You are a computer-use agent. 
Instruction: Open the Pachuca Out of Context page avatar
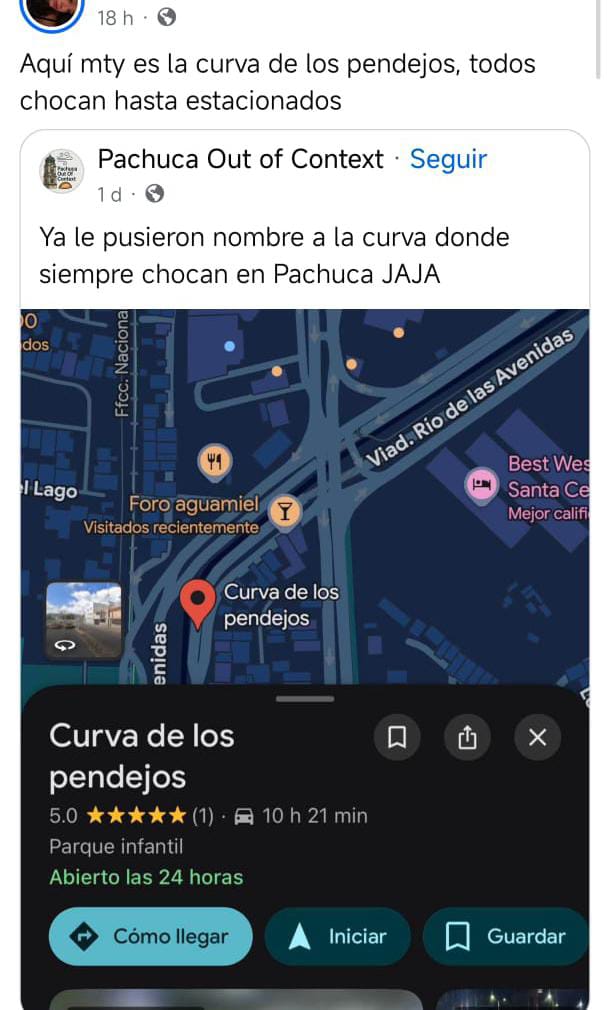click(x=62, y=171)
